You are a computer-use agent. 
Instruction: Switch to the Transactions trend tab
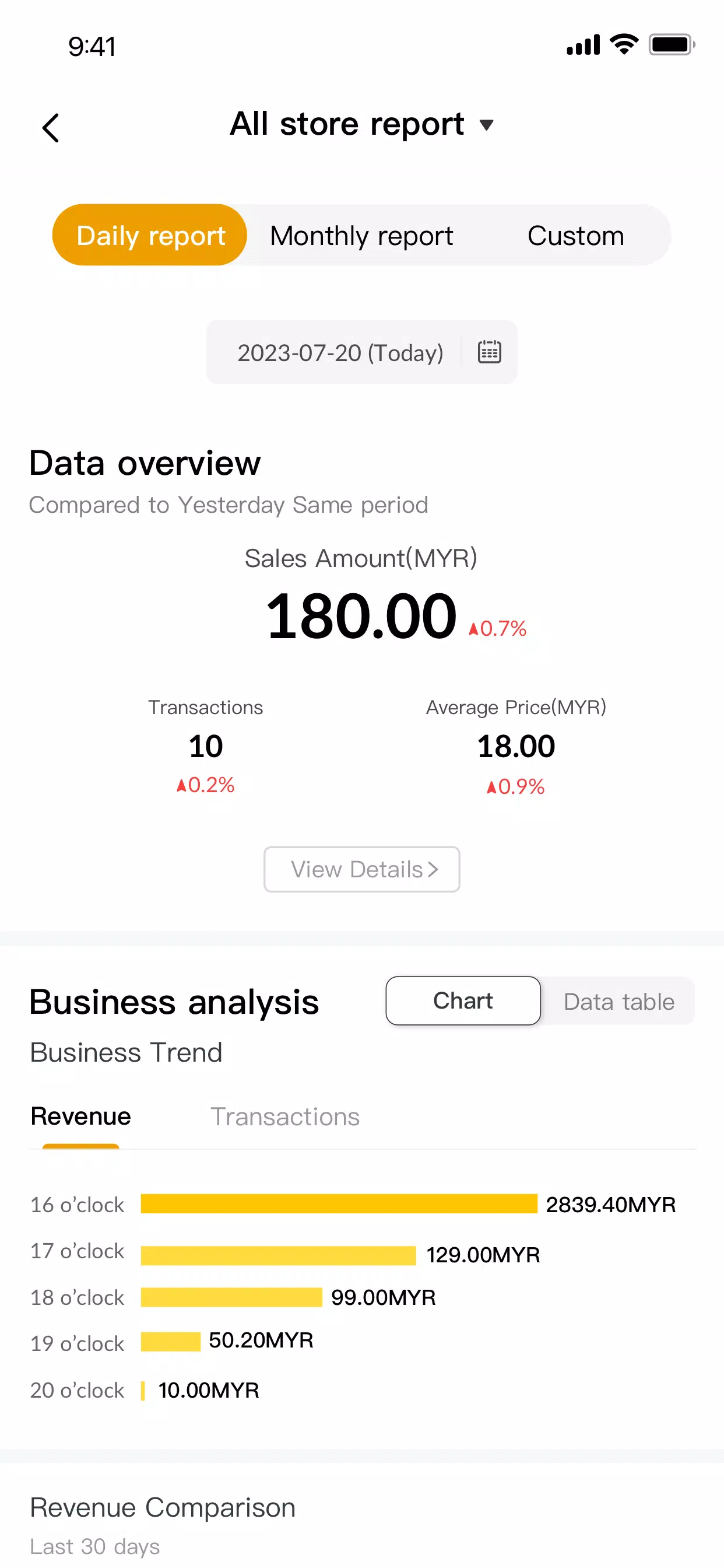284,1116
